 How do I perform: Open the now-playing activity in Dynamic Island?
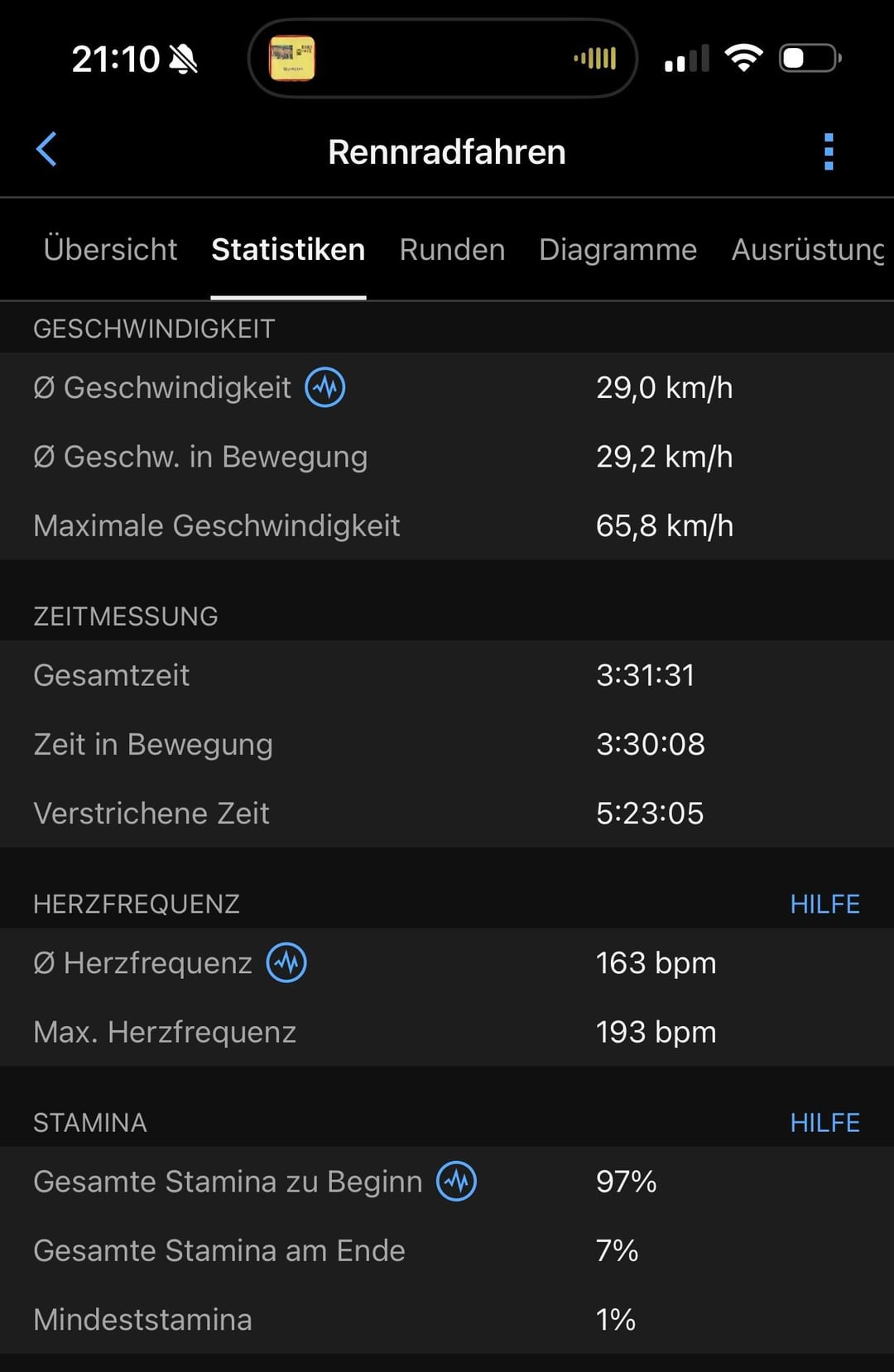point(442,59)
